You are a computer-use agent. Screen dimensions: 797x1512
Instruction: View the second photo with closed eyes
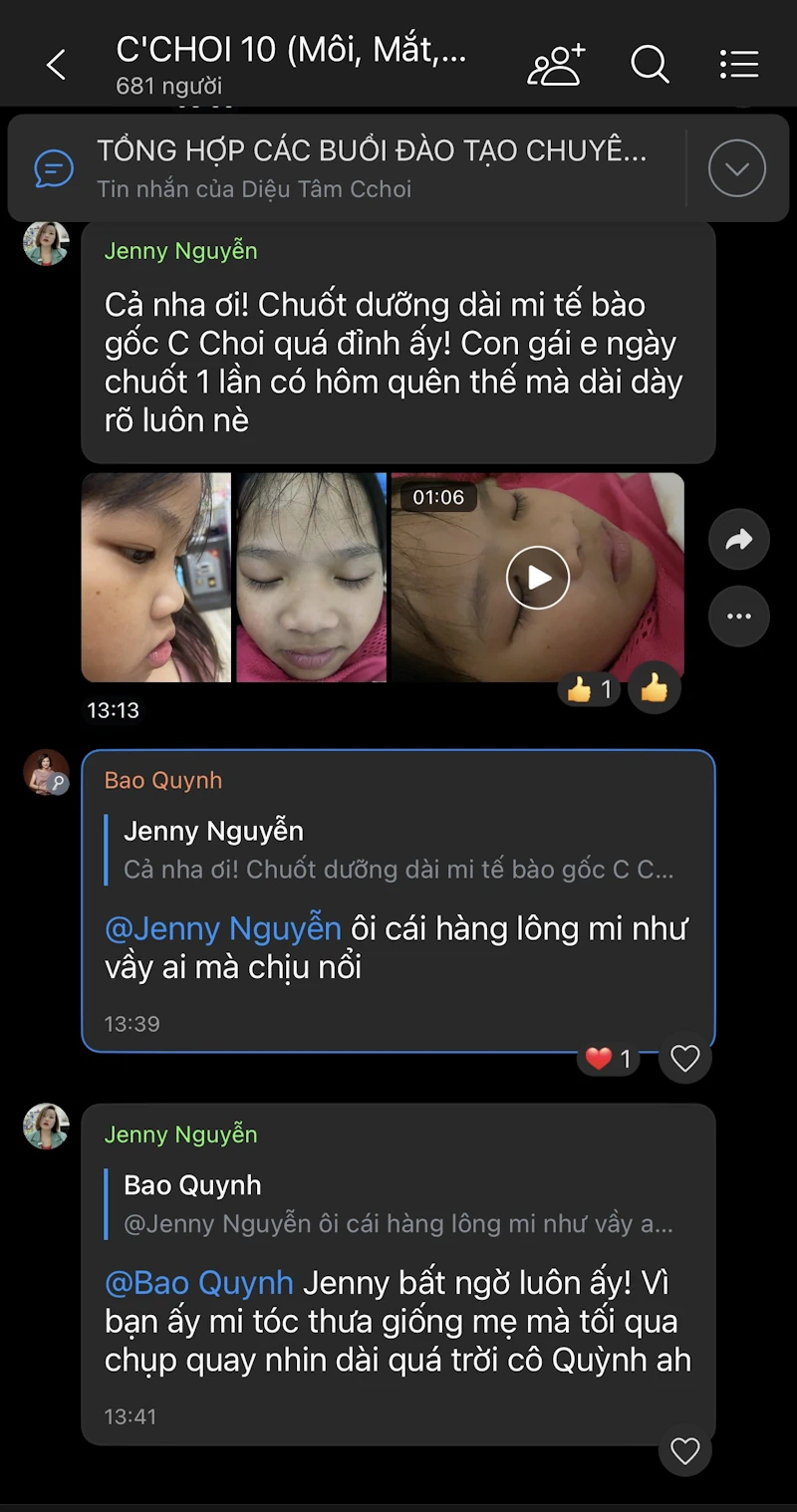point(311,578)
